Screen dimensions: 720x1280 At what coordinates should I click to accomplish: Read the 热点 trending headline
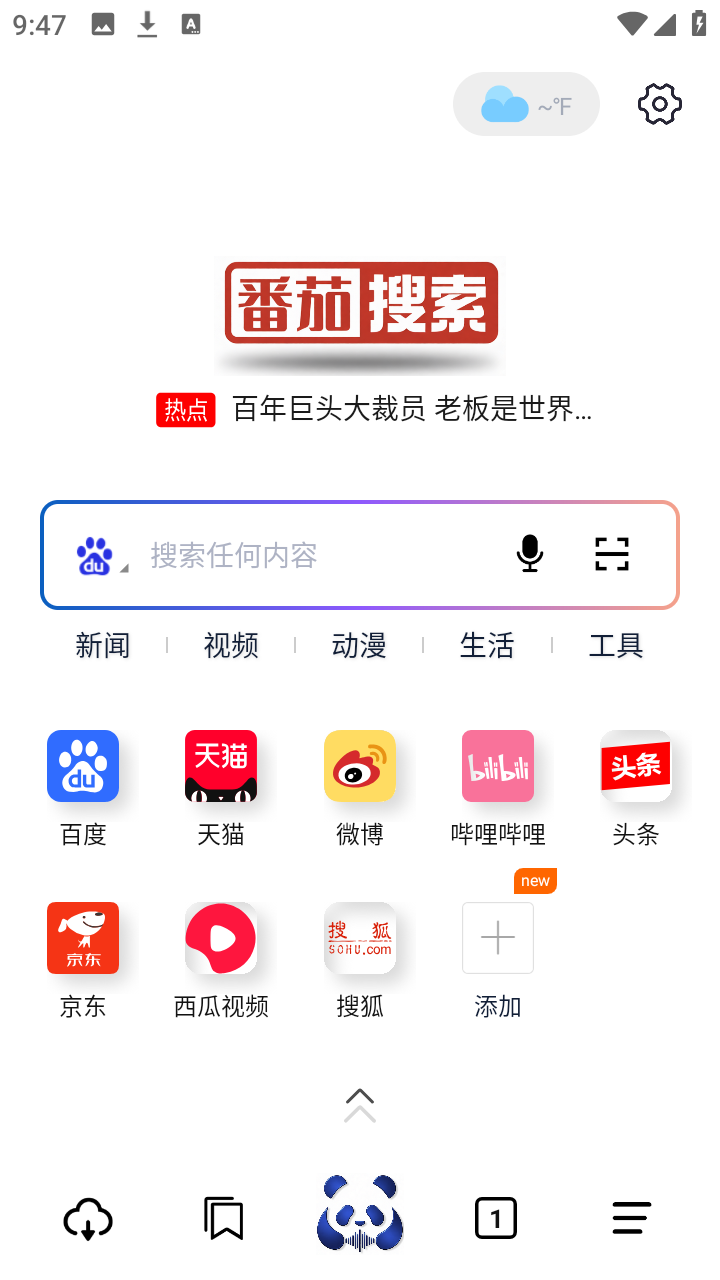[411, 409]
